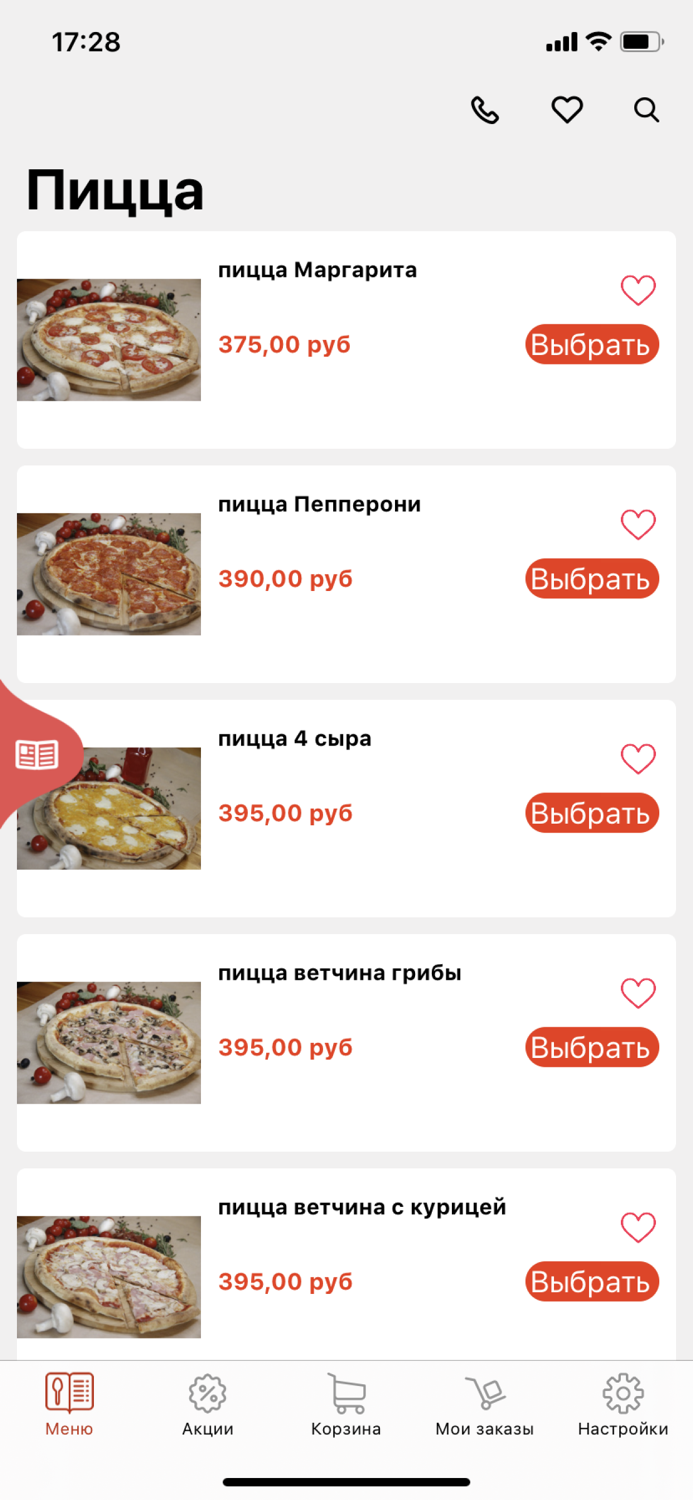Favorite пицца 4 сыра
This screenshot has width=693, height=1500.
[638, 760]
